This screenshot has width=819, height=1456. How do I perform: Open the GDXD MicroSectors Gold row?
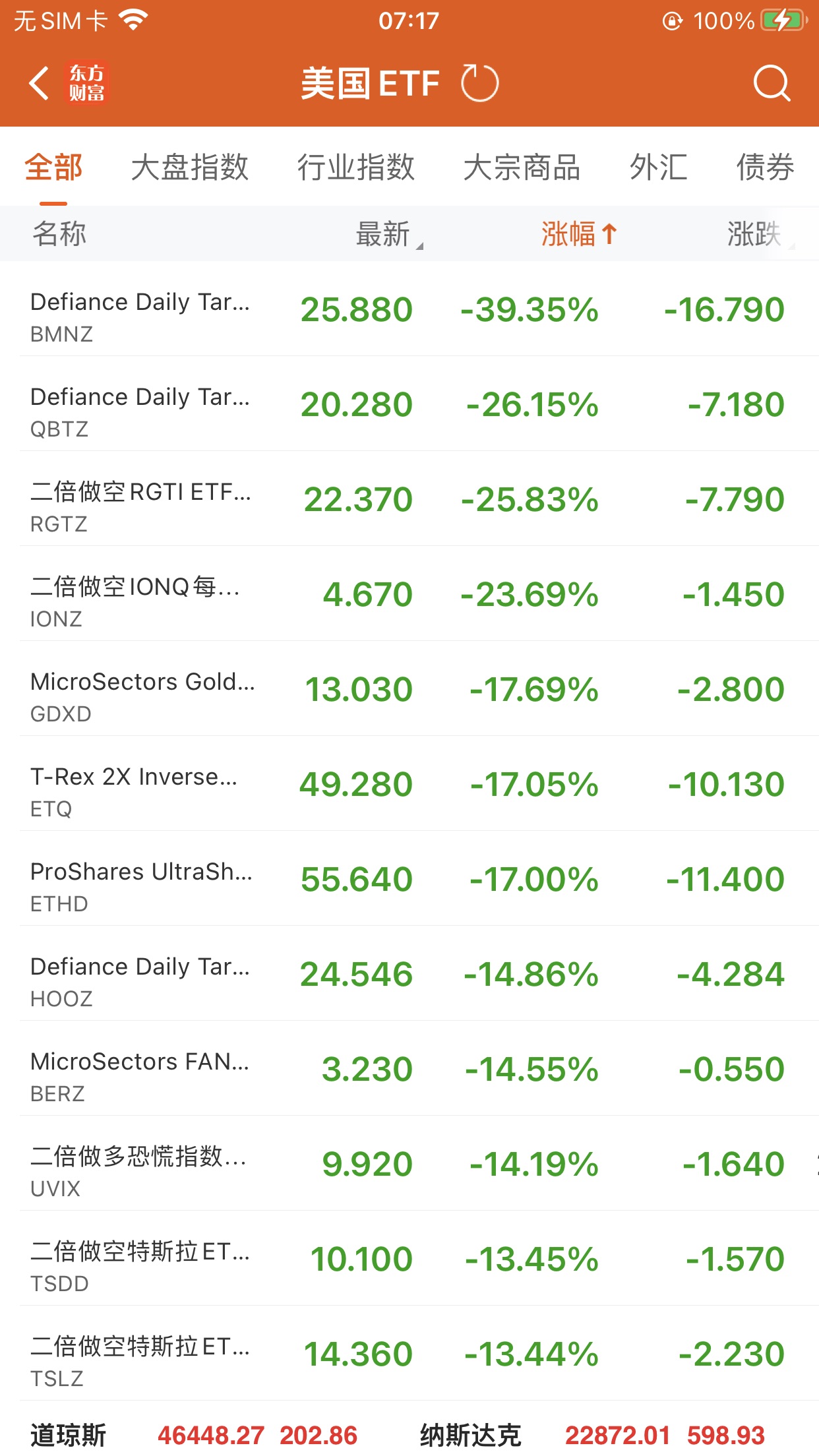pyautogui.click(x=409, y=690)
